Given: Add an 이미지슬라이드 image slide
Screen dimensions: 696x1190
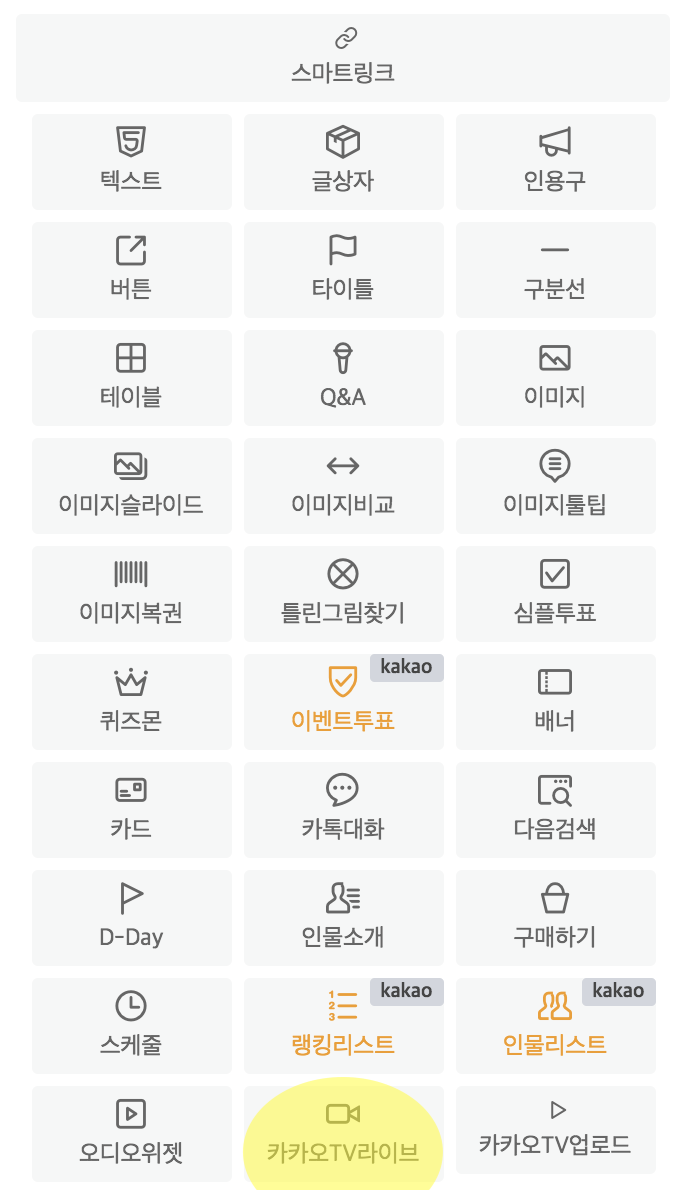Looking at the screenshot, I should click(x=131, y=485).
